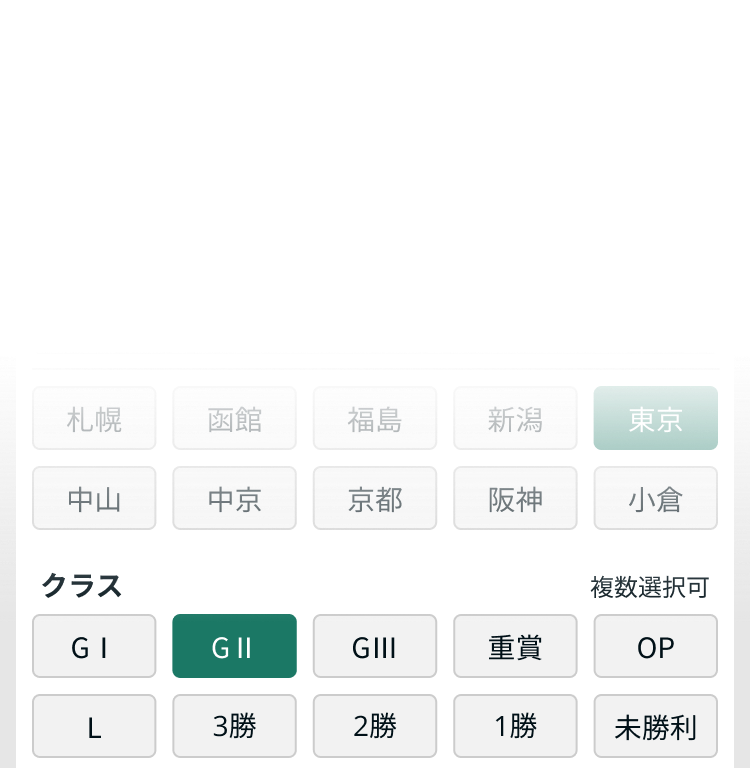Tap the 2勝 class chip

[x=375, y=726]
